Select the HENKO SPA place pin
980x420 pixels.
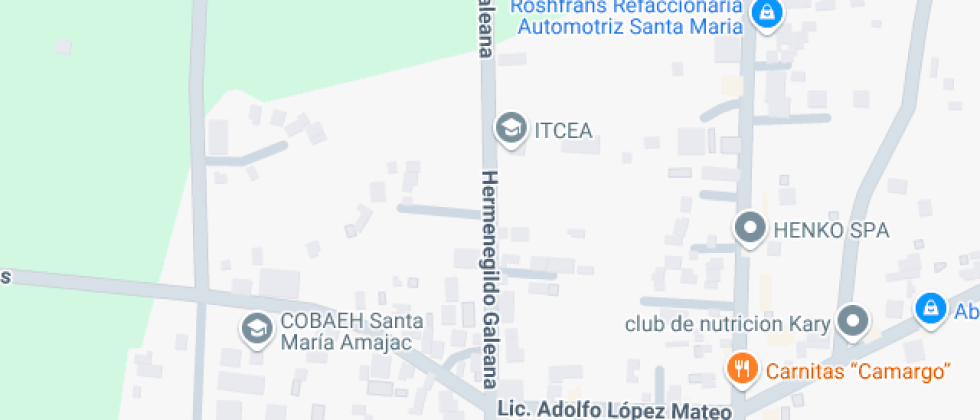click(749, 229)
